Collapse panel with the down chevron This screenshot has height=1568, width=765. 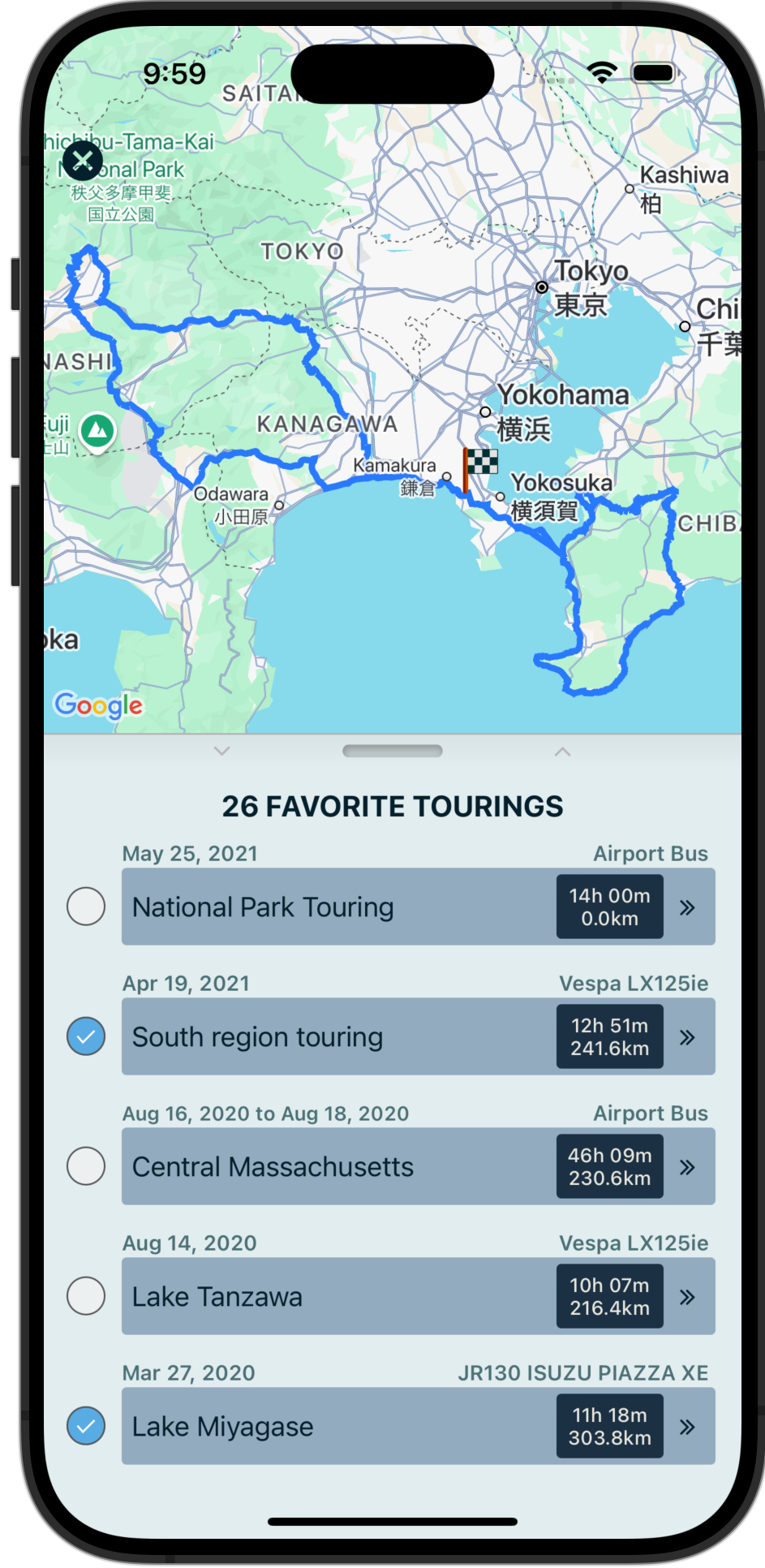pos(221,751)
